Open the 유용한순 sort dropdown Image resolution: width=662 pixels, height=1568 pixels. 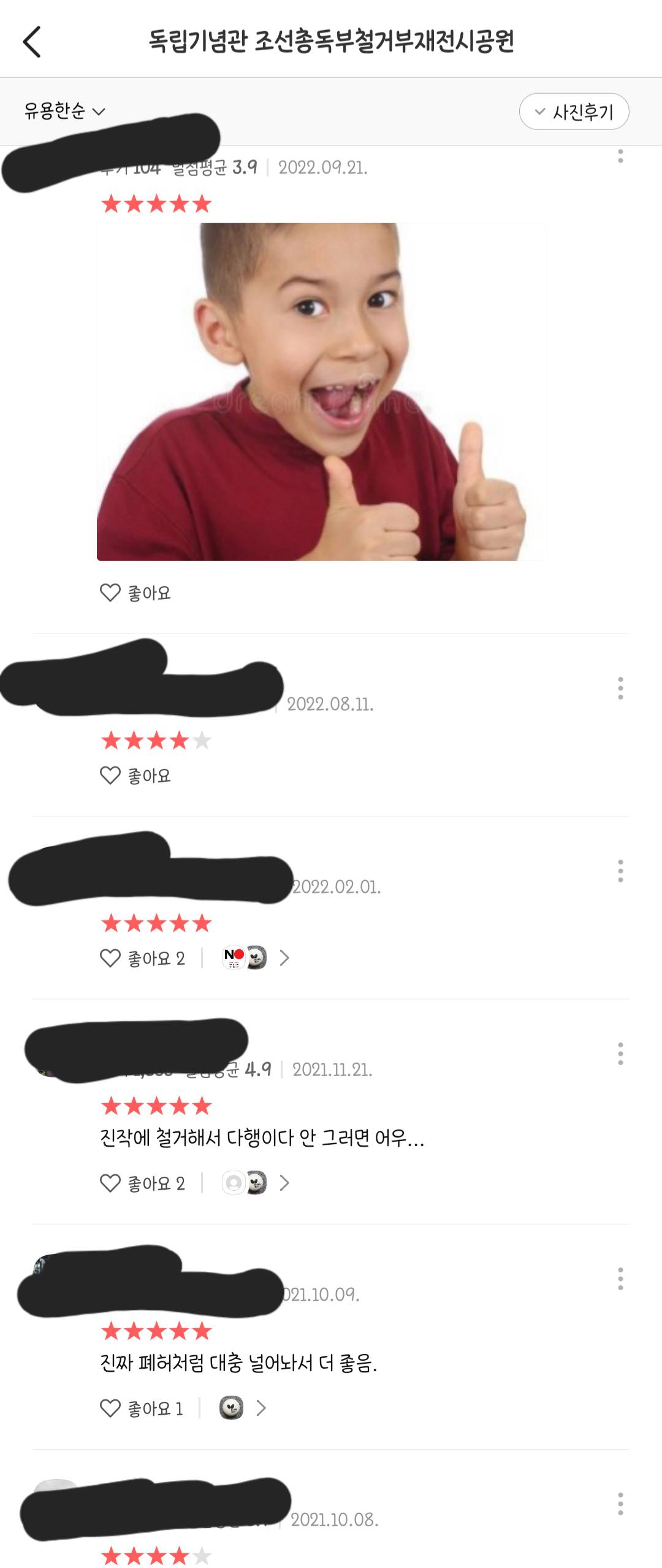coord(64,111)
